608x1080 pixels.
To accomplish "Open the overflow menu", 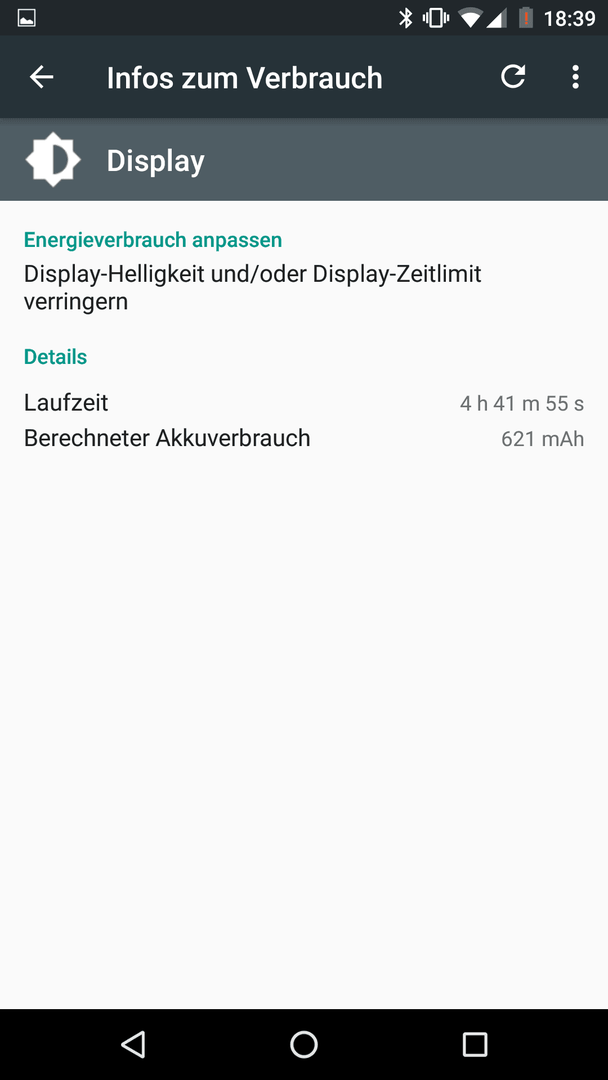I will tap(576, 77).
